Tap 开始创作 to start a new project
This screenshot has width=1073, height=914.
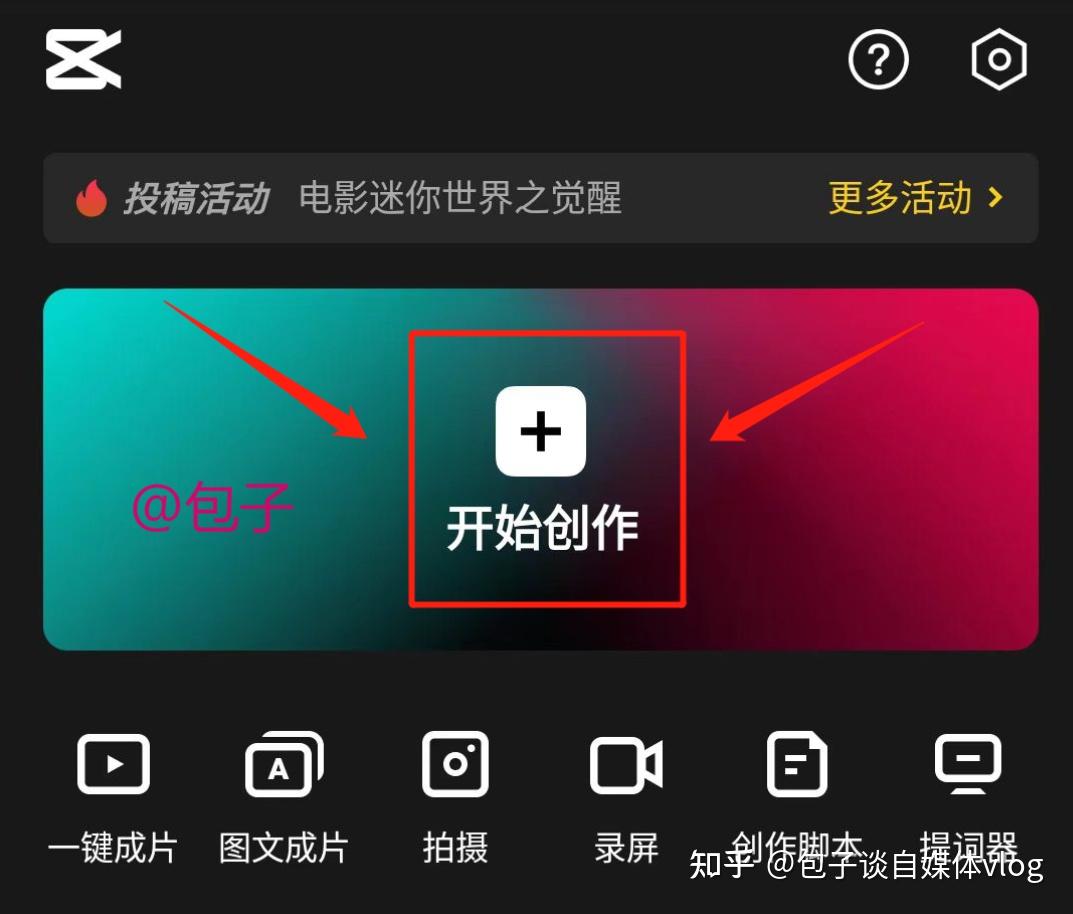[541, 468]
